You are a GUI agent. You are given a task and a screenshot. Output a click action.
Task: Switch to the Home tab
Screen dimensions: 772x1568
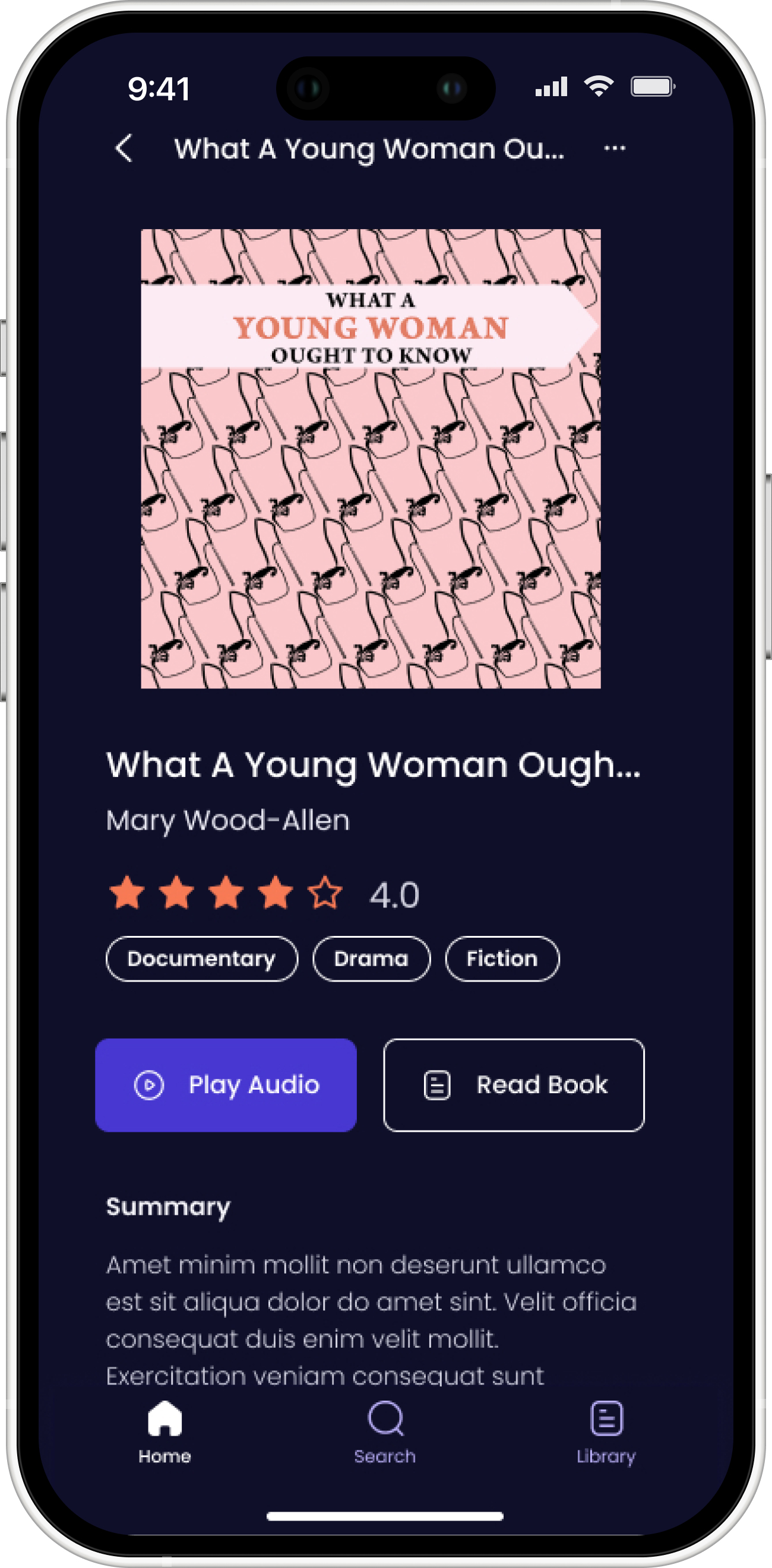point(165,1431)
